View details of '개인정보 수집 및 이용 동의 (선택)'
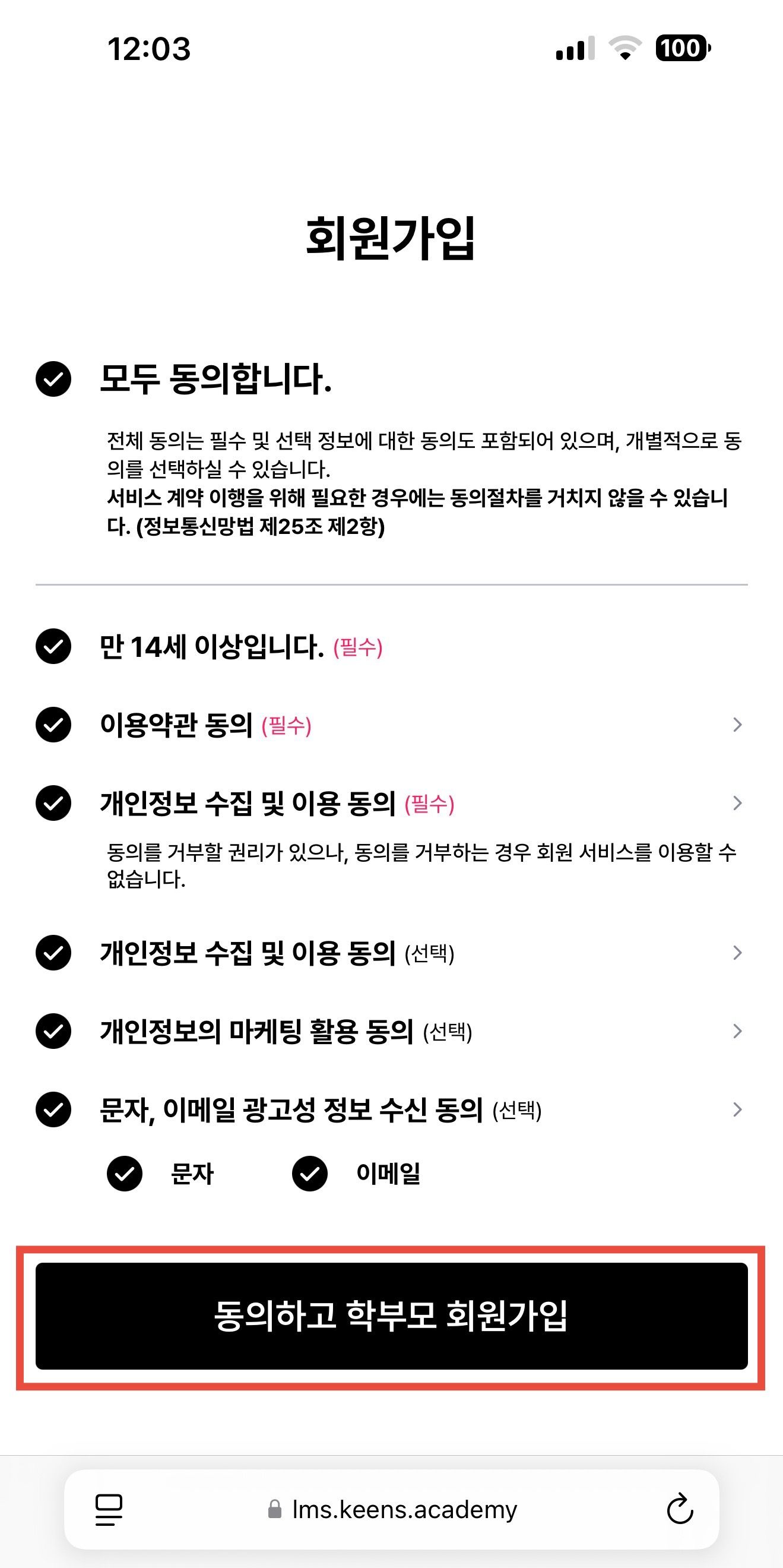 click(737, 953)
